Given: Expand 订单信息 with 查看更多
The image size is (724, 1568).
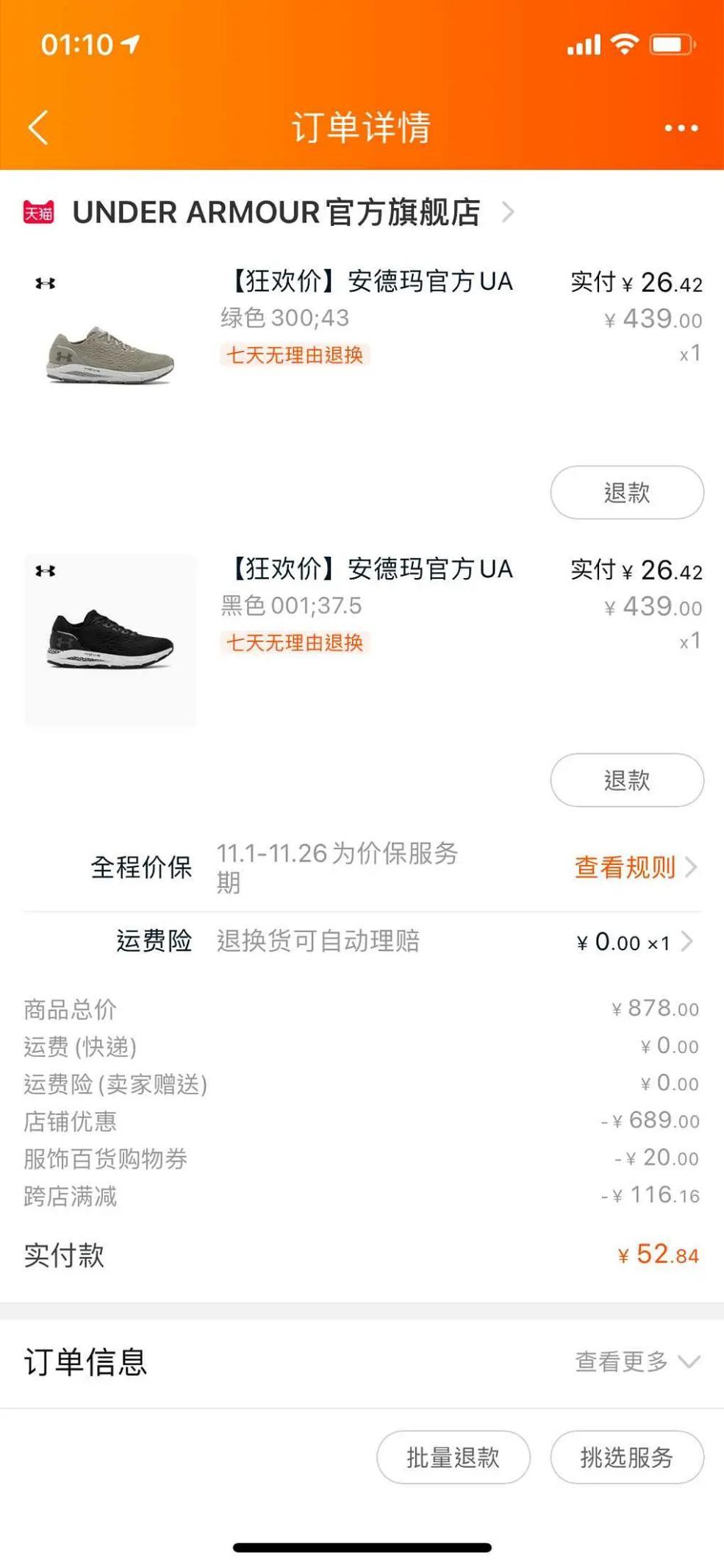Looking at the screenshot, I should click(x=636, y=1361).
